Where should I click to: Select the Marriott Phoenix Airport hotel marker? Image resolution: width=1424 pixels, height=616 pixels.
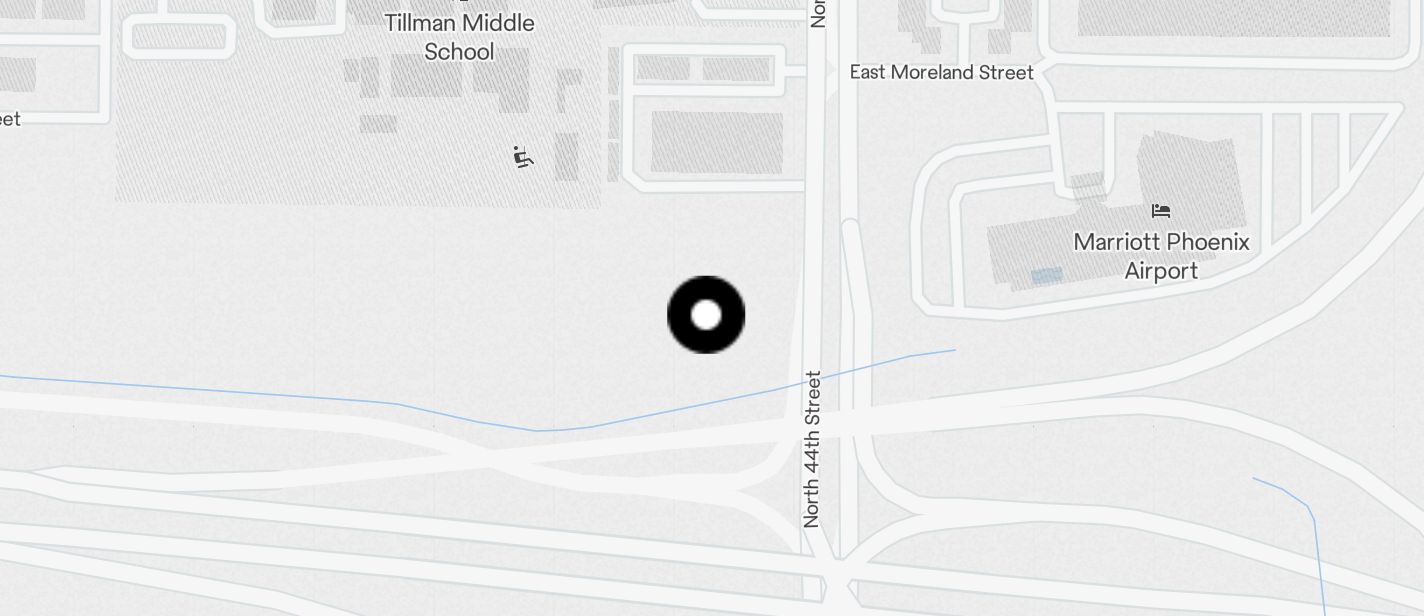(x=1160, y=211)
